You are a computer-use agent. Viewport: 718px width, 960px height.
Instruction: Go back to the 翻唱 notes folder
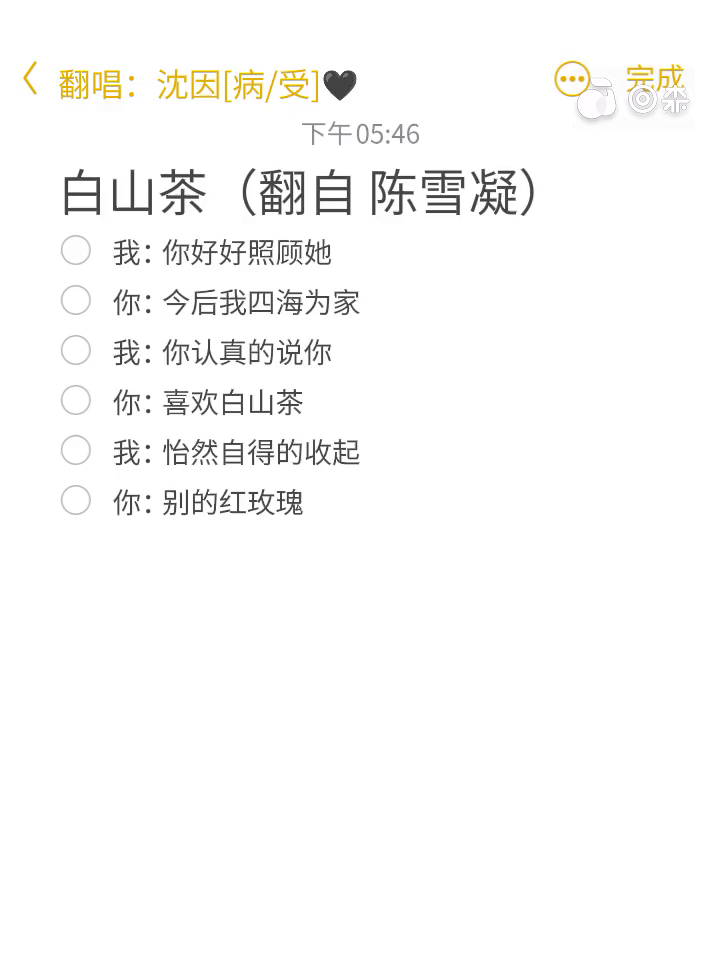coord(32,80)
